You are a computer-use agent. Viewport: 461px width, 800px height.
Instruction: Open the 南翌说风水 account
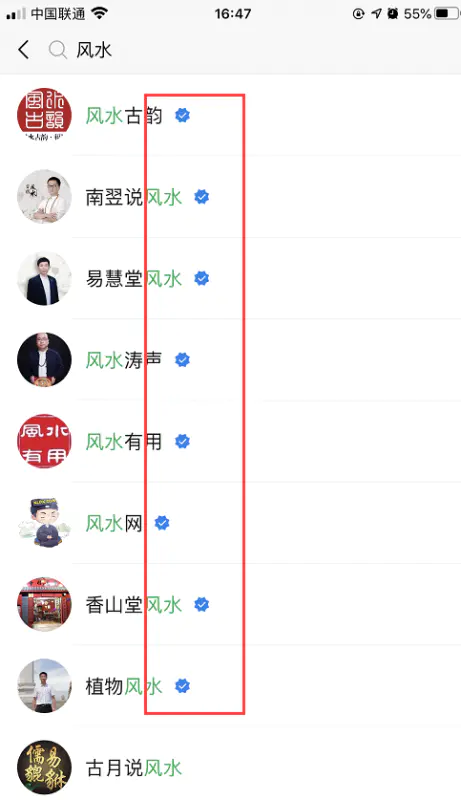click(x=230, y=197)
